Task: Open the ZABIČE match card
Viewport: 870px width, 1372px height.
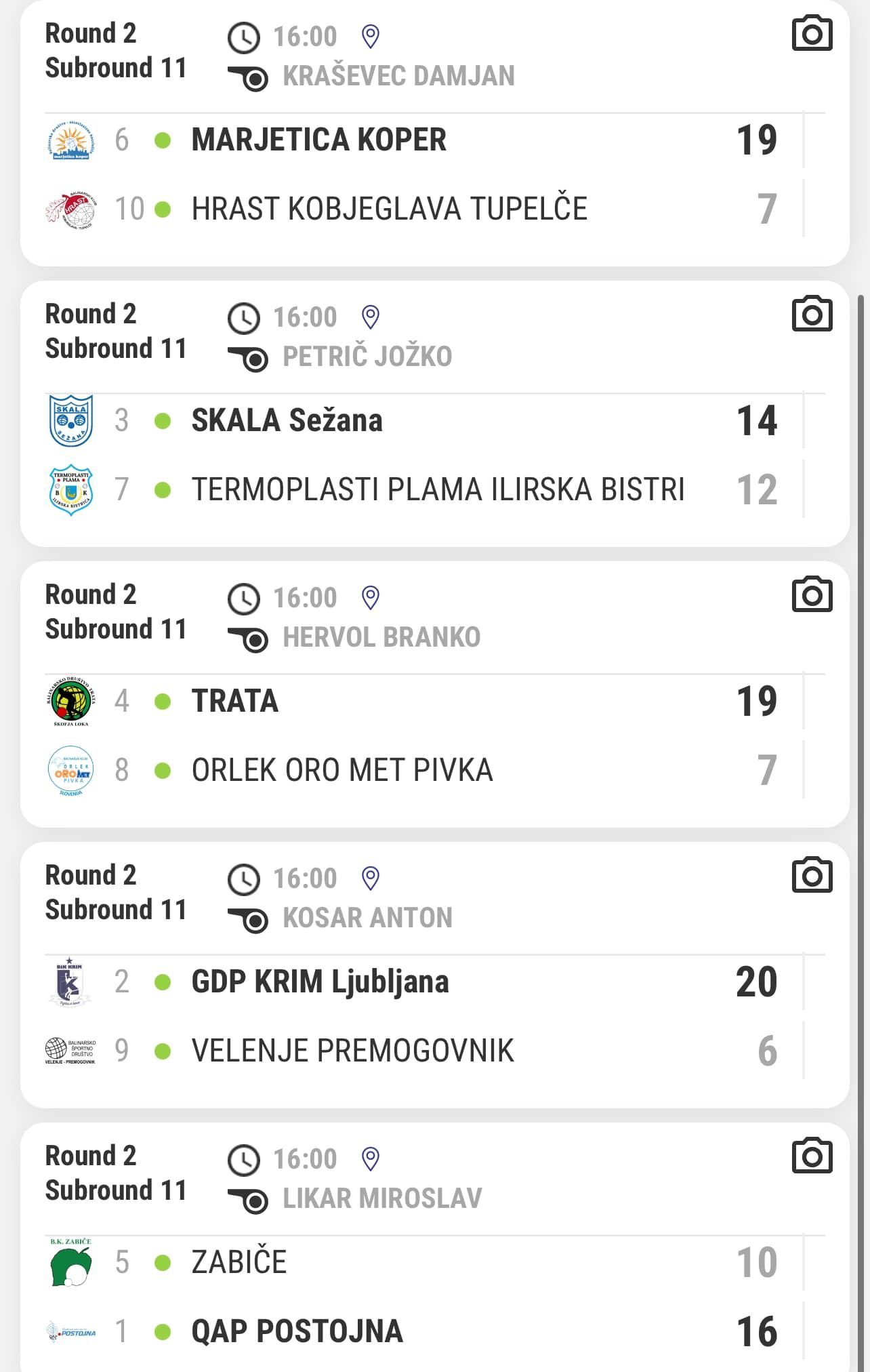Action: (435, 1247)
